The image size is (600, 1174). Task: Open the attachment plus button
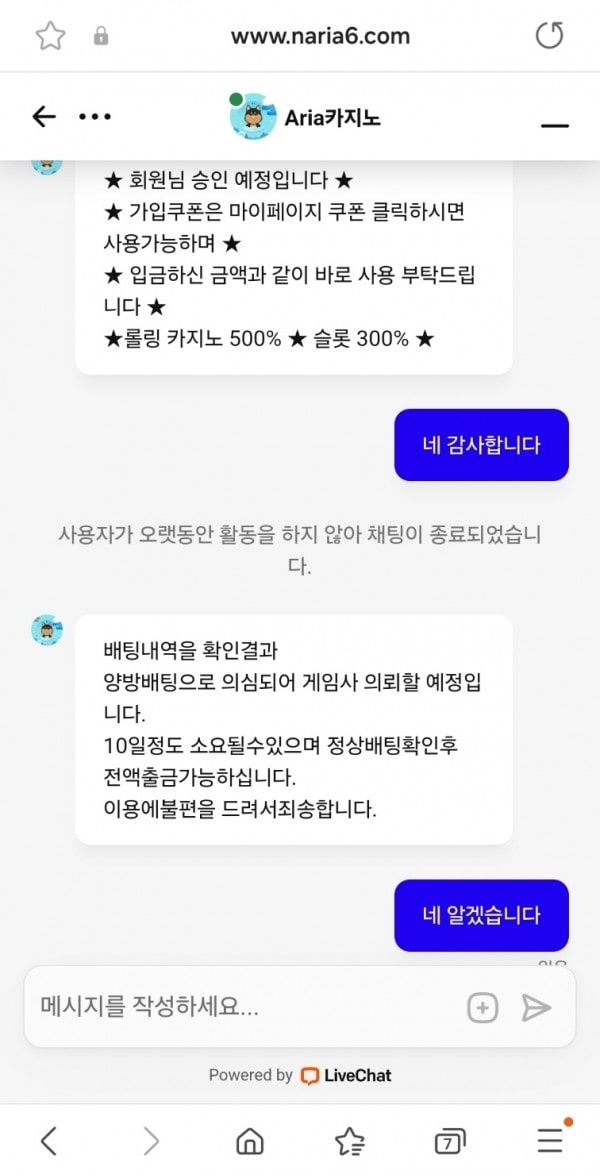pyautogui.click(x=482, y=1007)
